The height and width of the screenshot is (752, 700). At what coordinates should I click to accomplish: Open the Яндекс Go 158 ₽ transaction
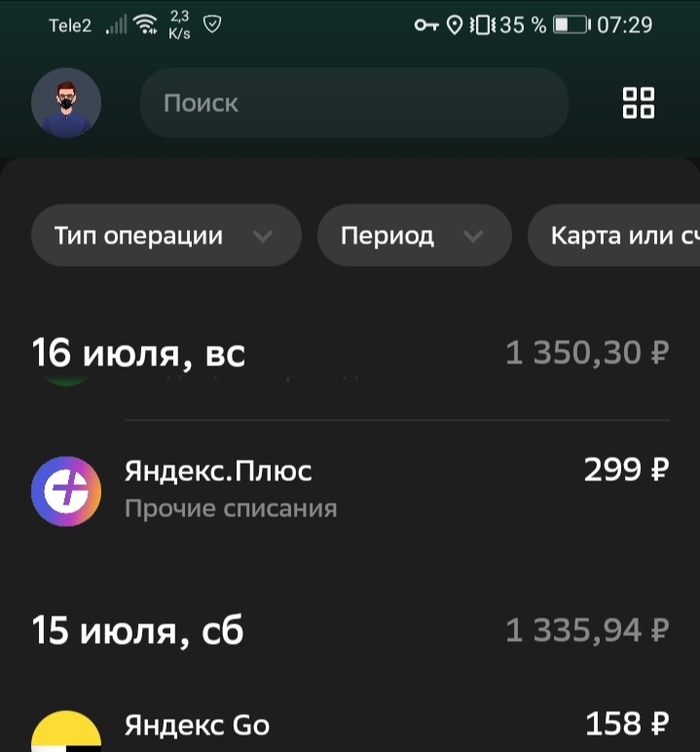tap(350, 727)
